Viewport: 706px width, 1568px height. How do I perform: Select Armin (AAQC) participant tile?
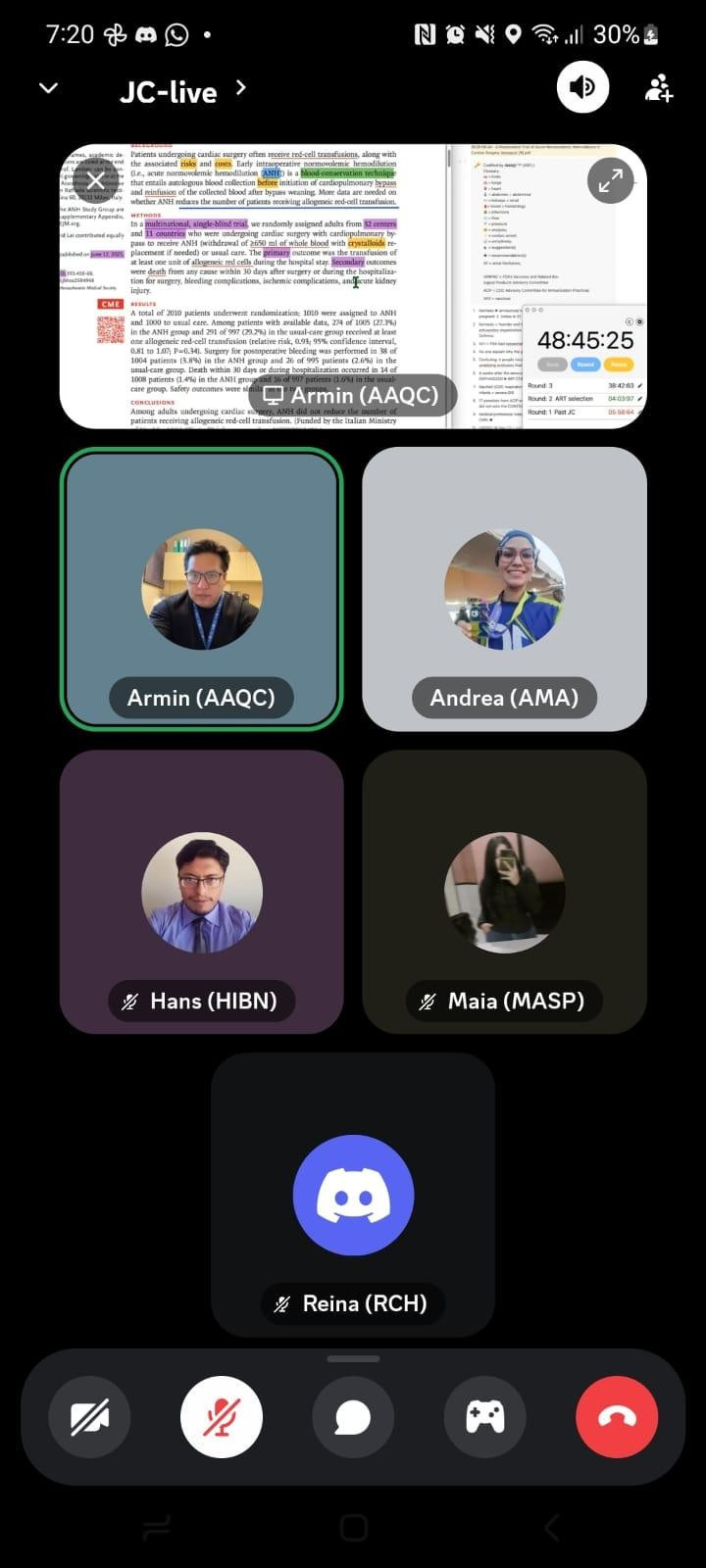tap(202, 588)
